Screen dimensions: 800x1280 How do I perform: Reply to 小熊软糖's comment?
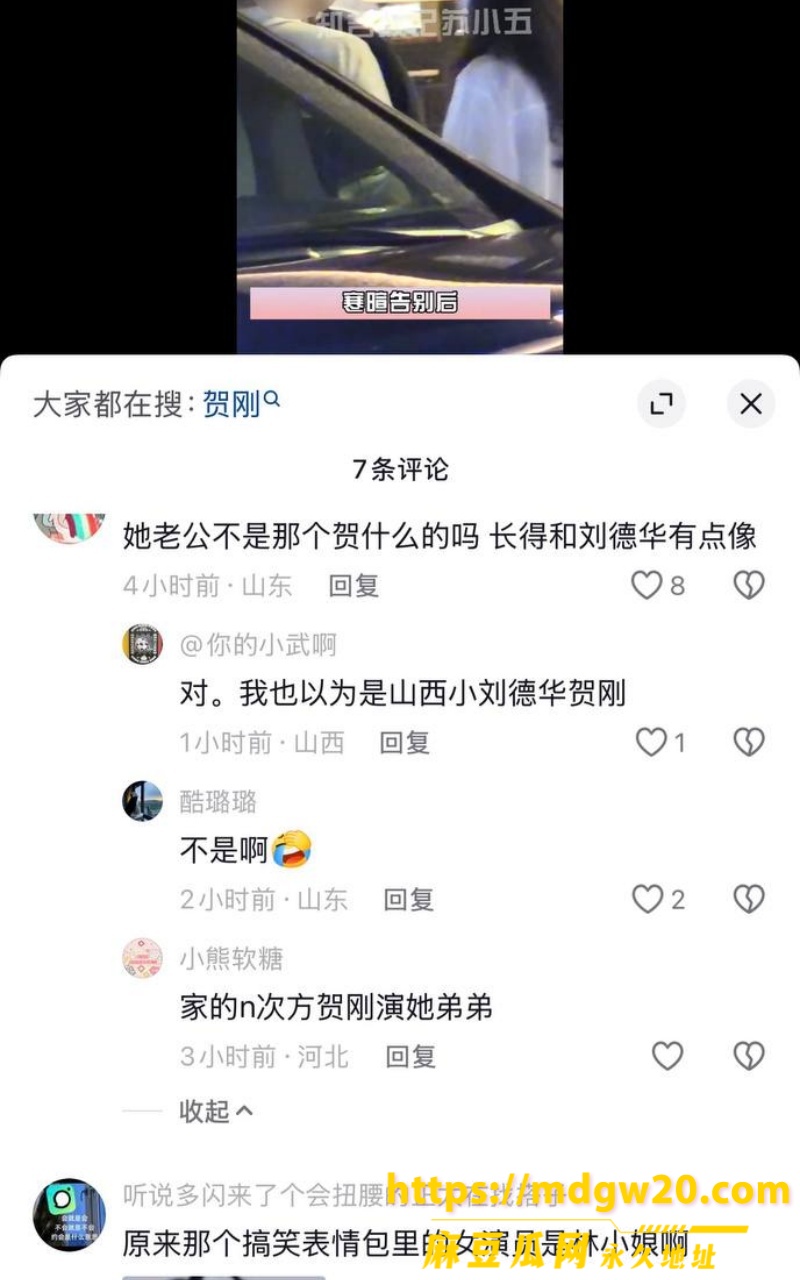point(411,1056)
